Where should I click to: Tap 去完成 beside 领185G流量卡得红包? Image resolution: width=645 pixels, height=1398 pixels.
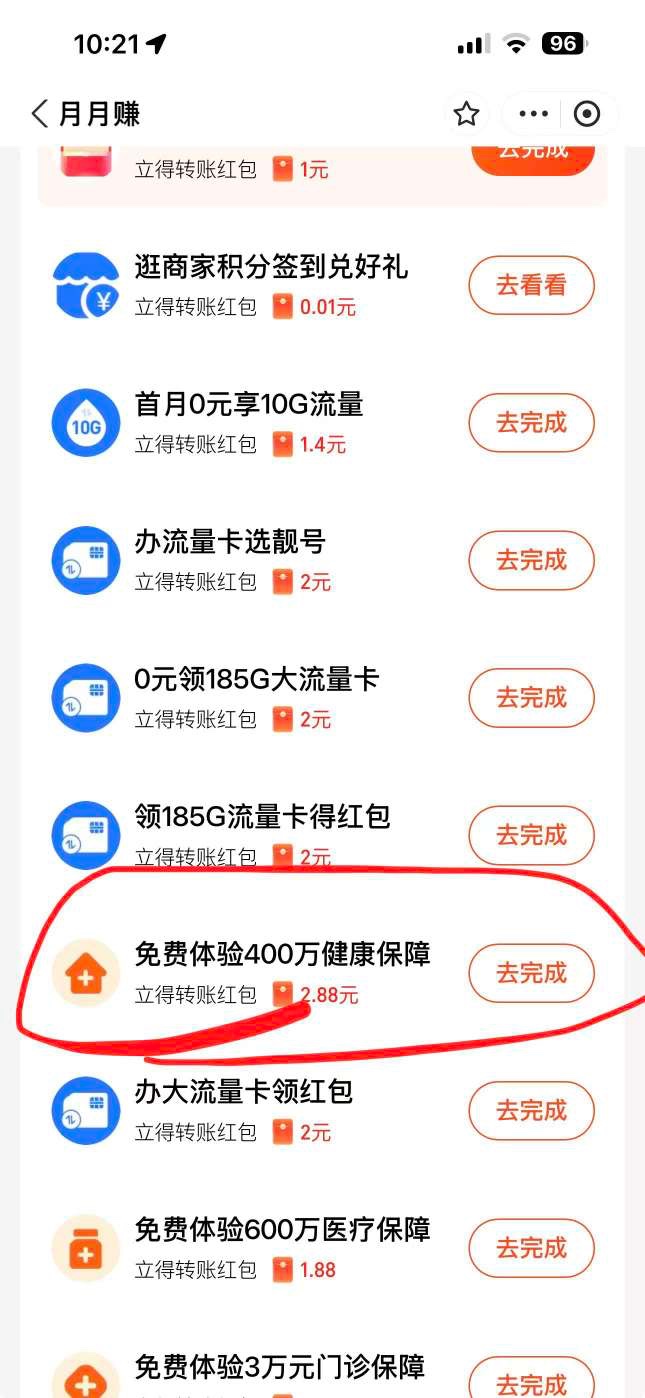pos(531,835)
